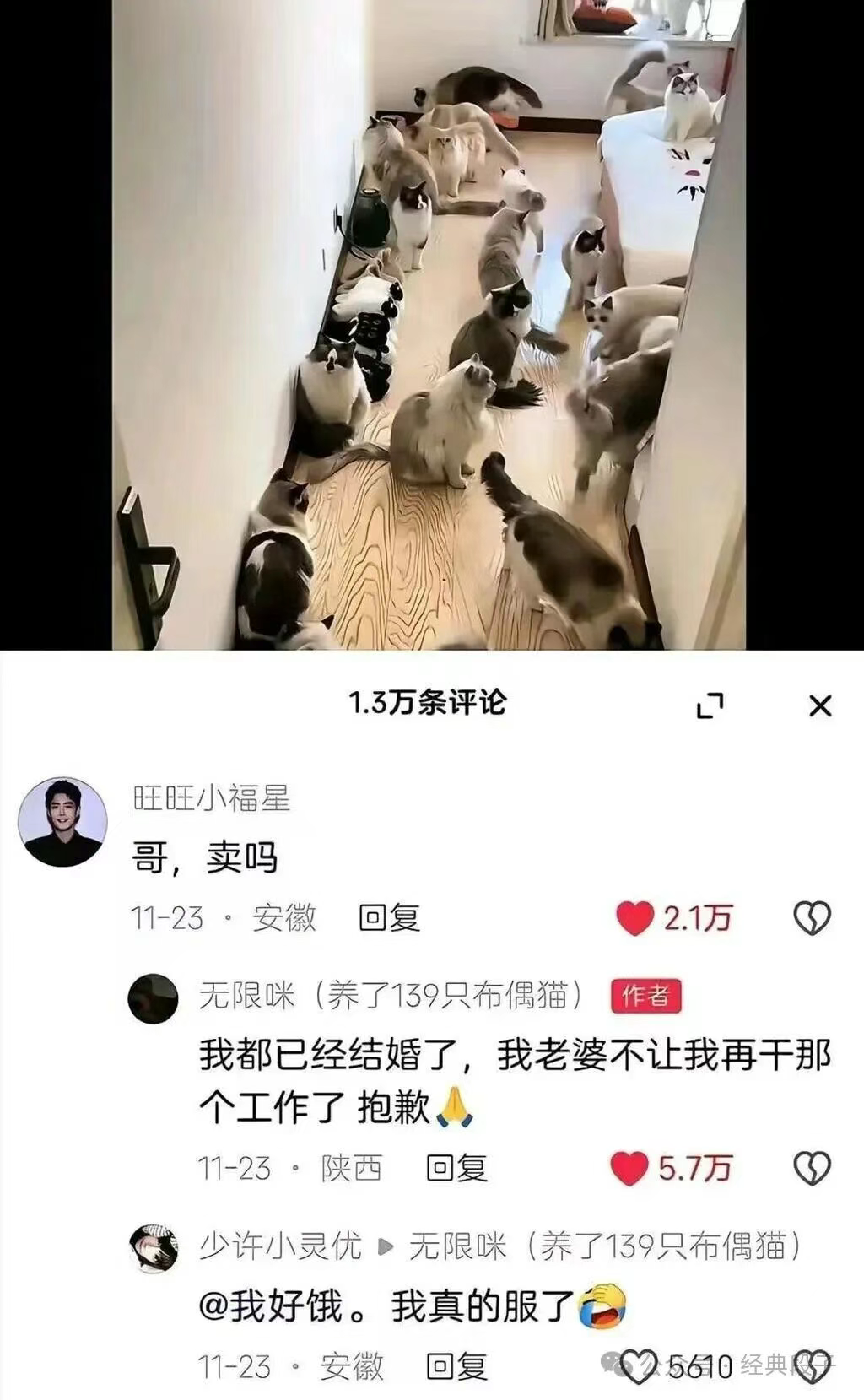Close the comments panel
864x1400 pixels.
pyautogui.click(x=820, y=705)
